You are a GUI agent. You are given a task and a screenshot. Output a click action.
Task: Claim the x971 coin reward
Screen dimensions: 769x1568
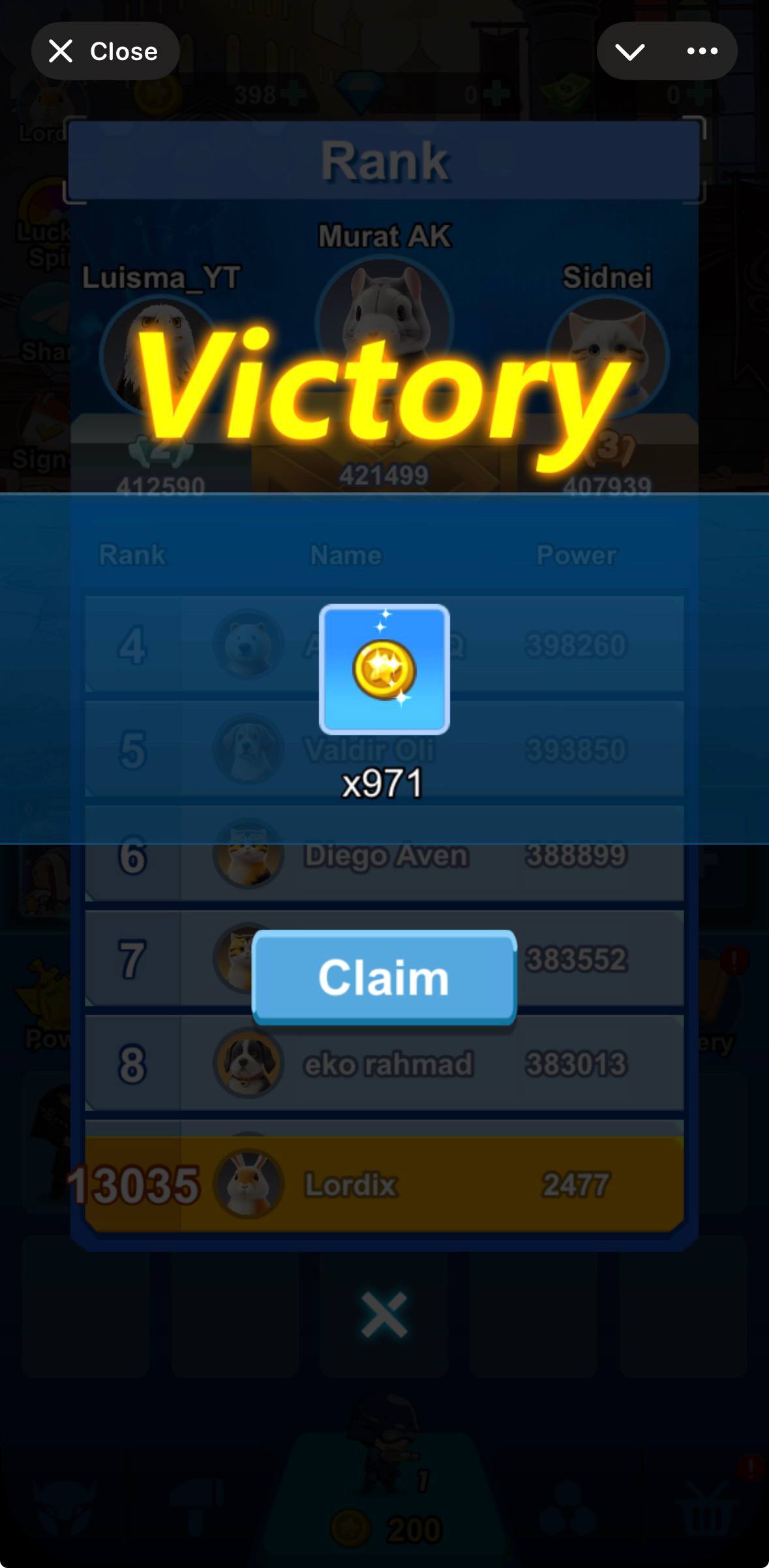coord(384,977)
